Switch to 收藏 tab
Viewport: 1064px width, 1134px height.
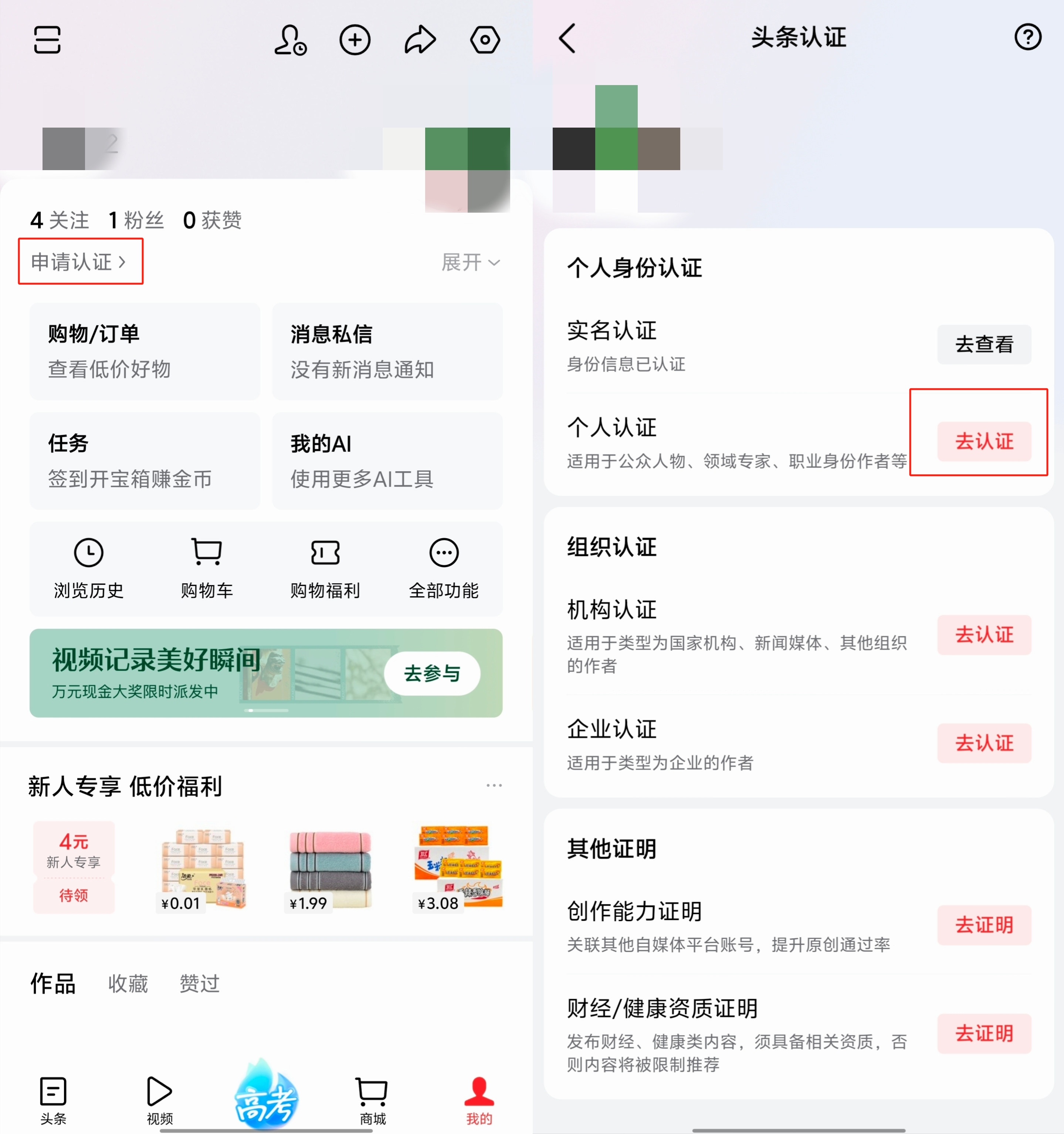click(x=128, y=983)
